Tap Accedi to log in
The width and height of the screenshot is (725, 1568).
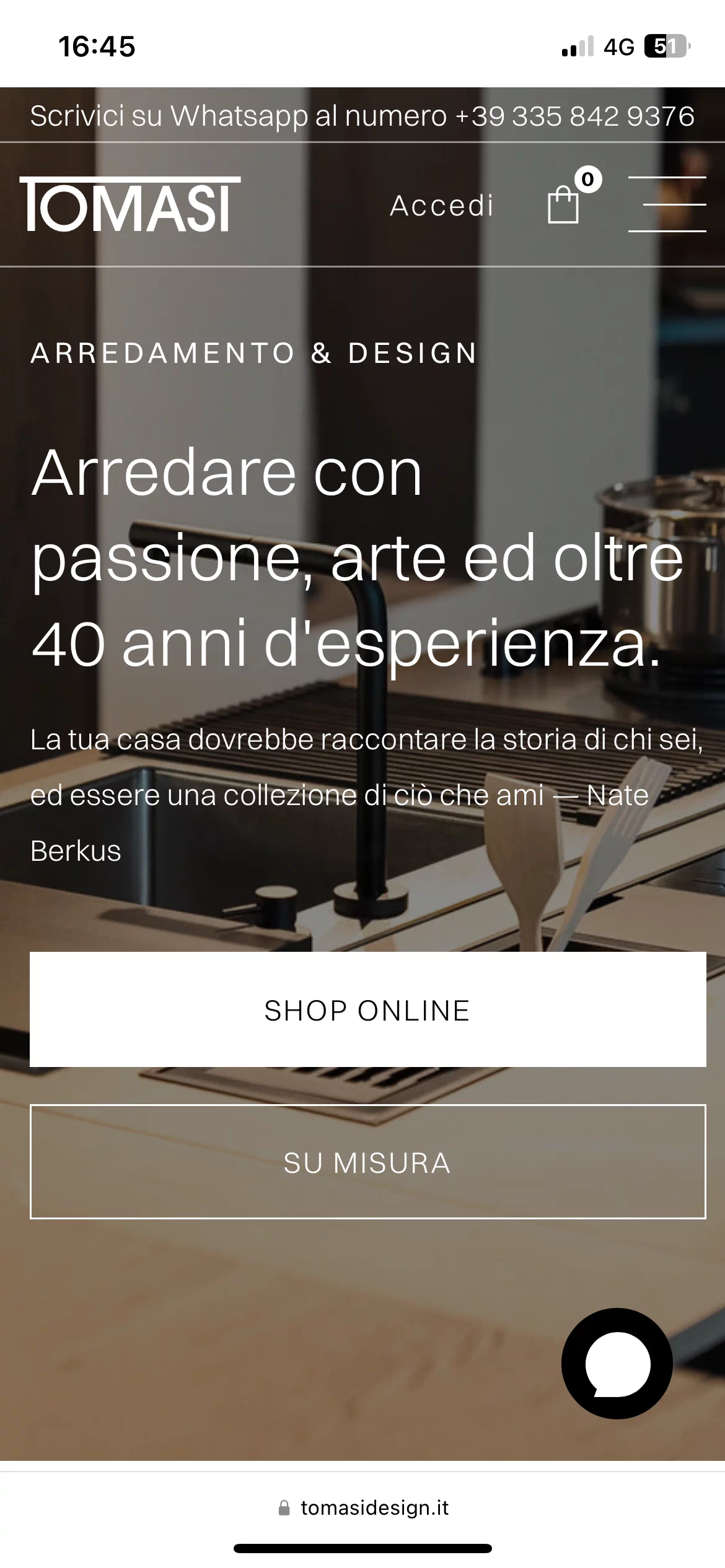[442, 206]
